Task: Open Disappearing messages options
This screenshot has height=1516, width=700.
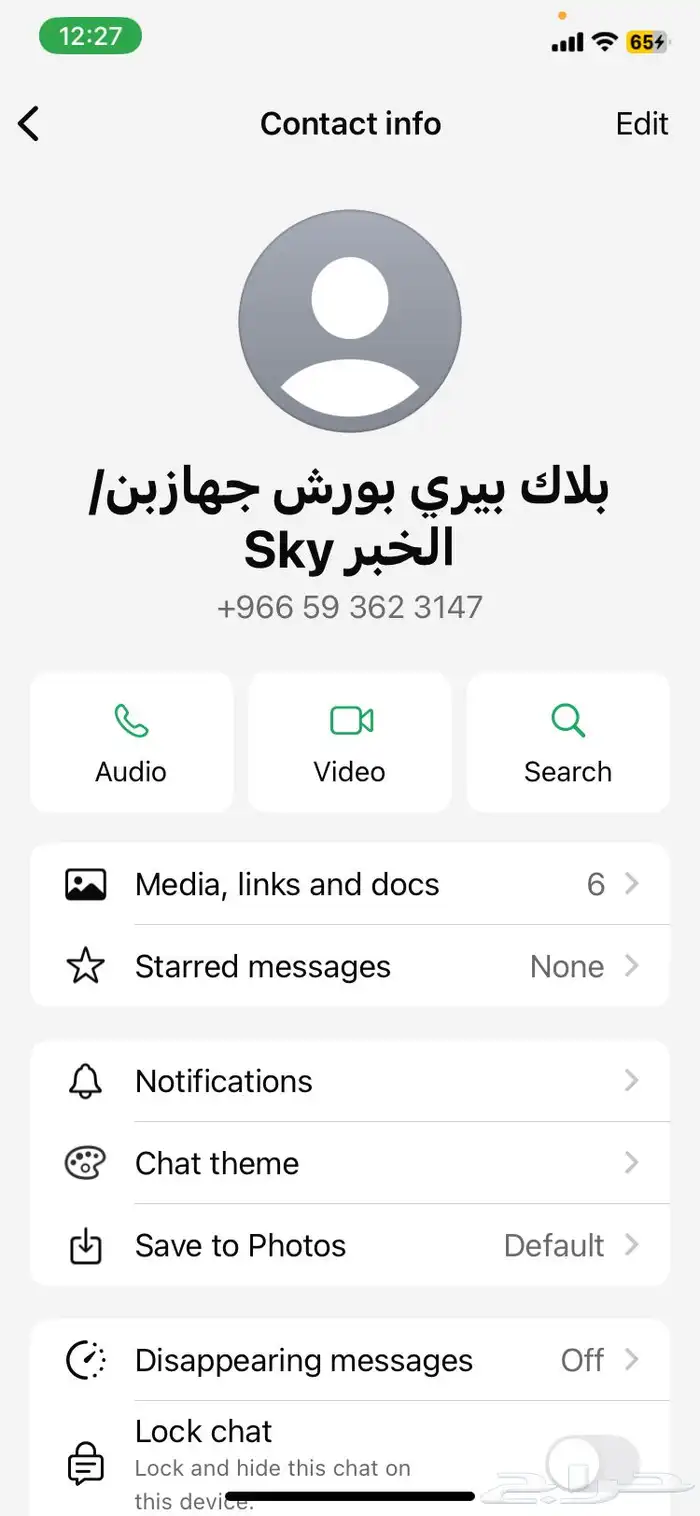Action: coord(350,1360)
